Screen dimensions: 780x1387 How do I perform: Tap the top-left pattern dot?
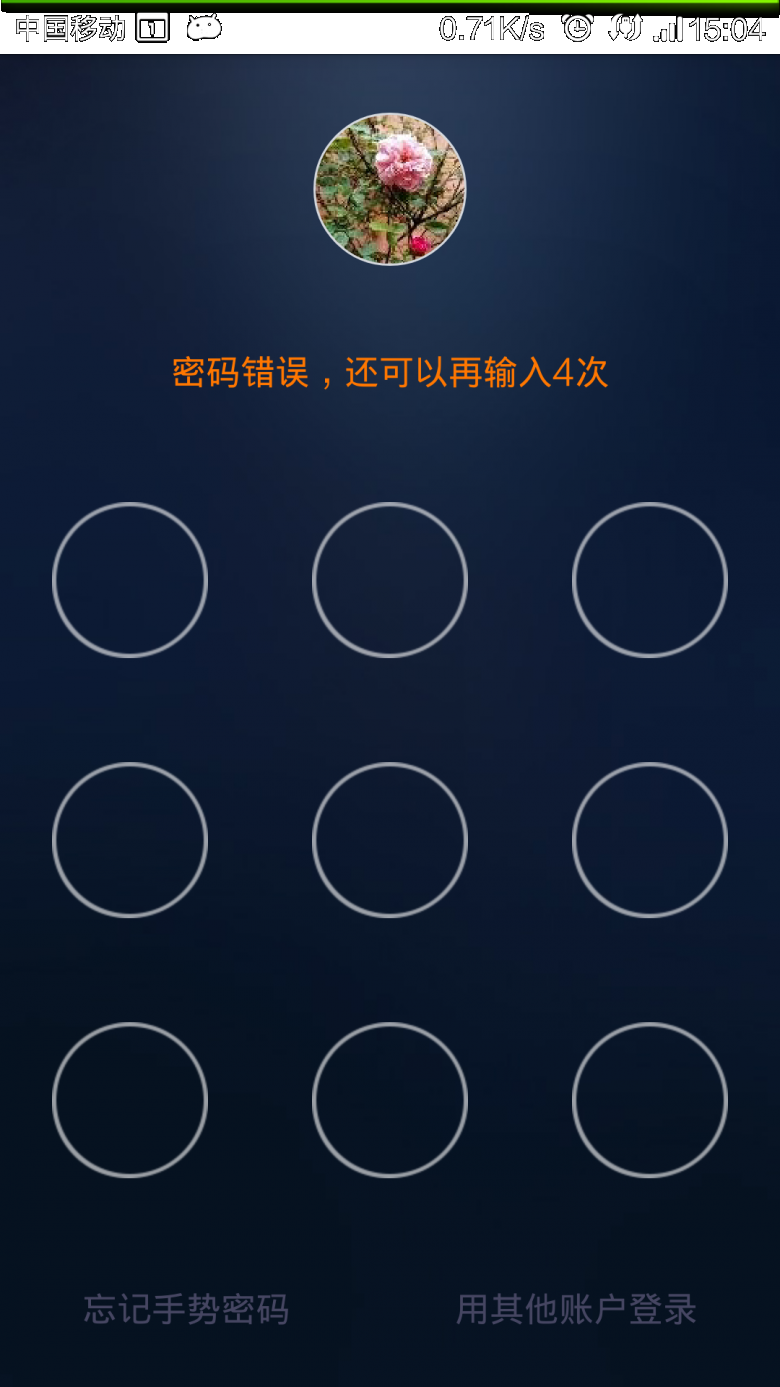(x=130, y=580)
